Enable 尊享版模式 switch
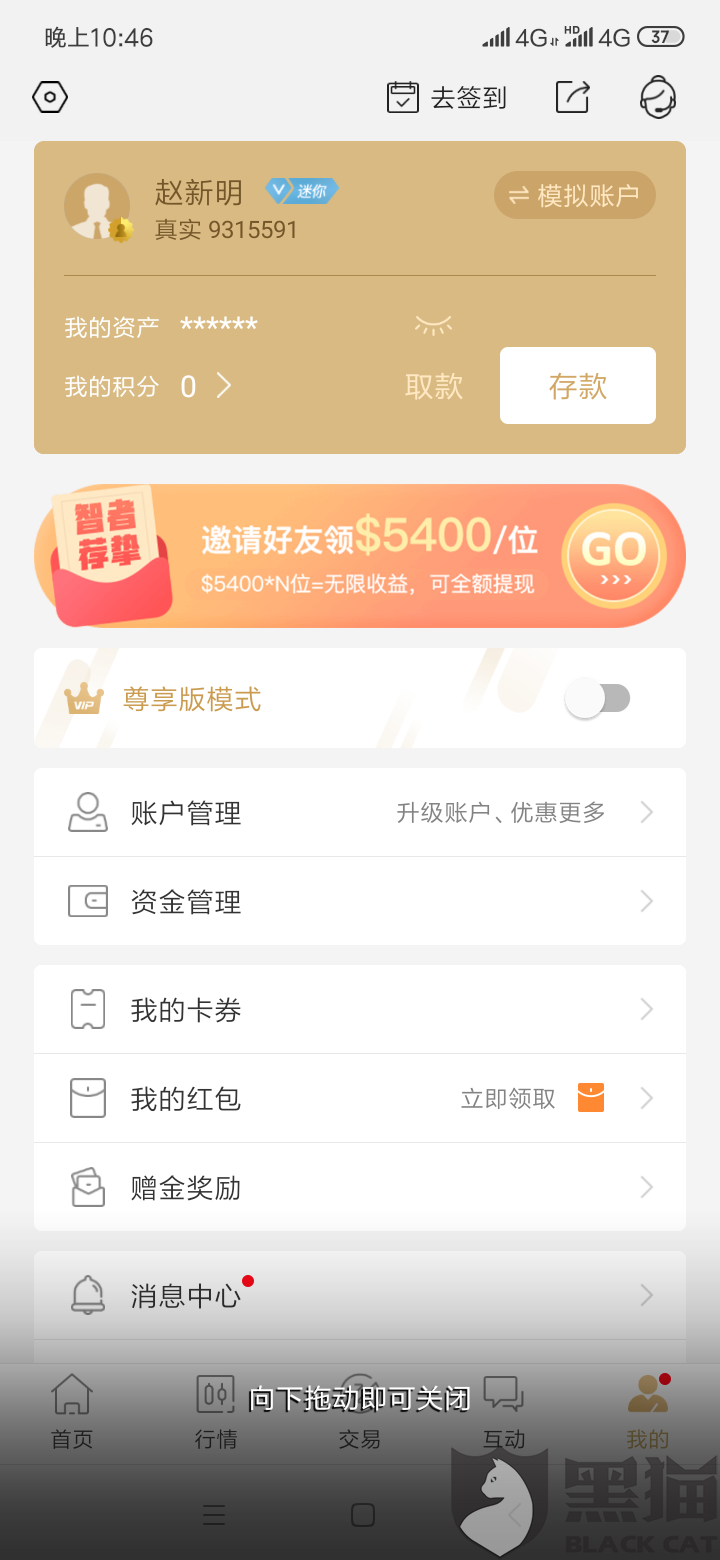Screen dimensions: 720x1560 pyautogui.click(x=597, y=698)
